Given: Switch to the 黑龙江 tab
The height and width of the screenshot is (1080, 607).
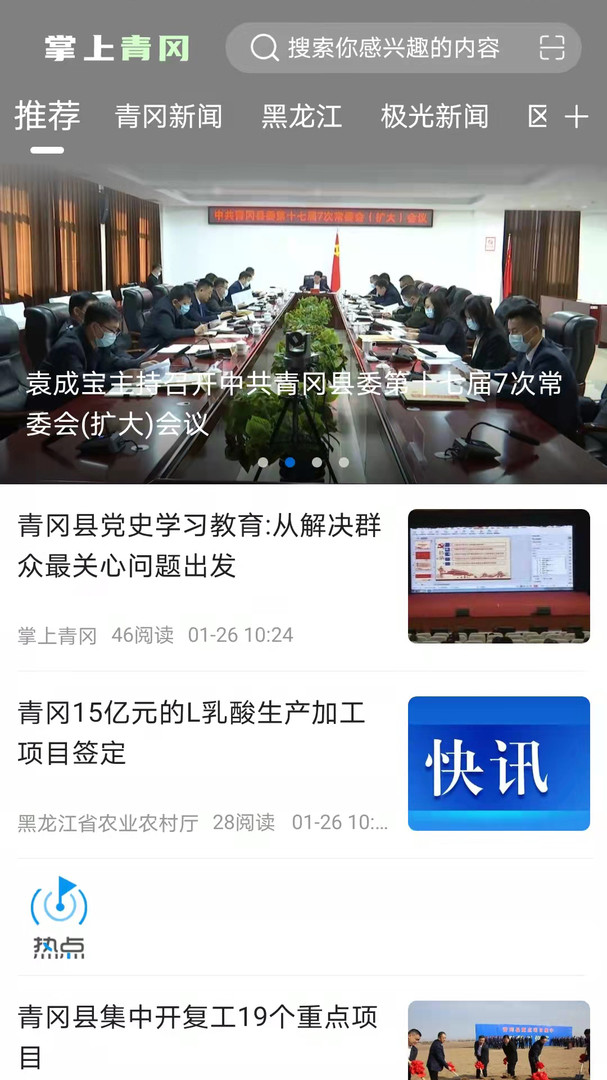Looking at the screenshot, I should tap(301, 117).
